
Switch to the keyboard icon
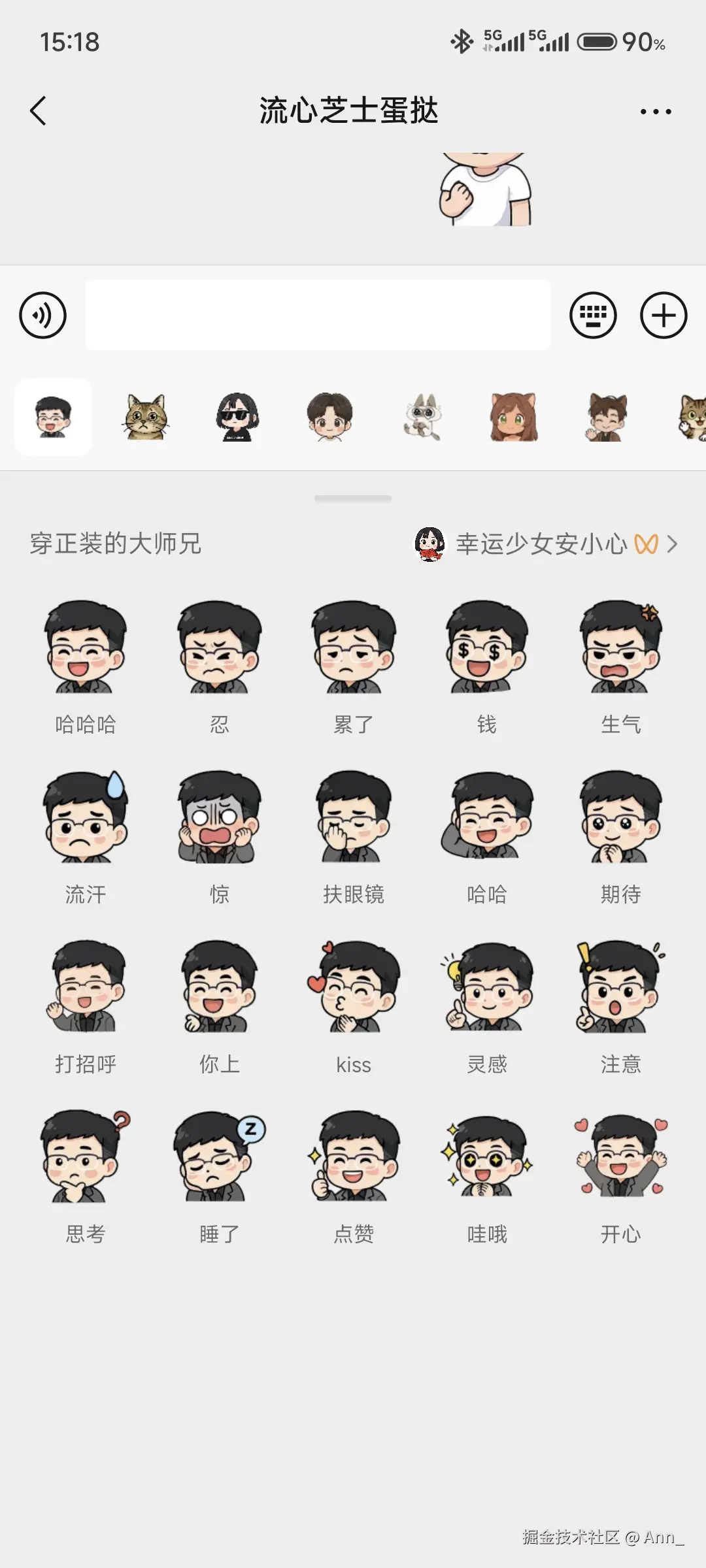594,315
